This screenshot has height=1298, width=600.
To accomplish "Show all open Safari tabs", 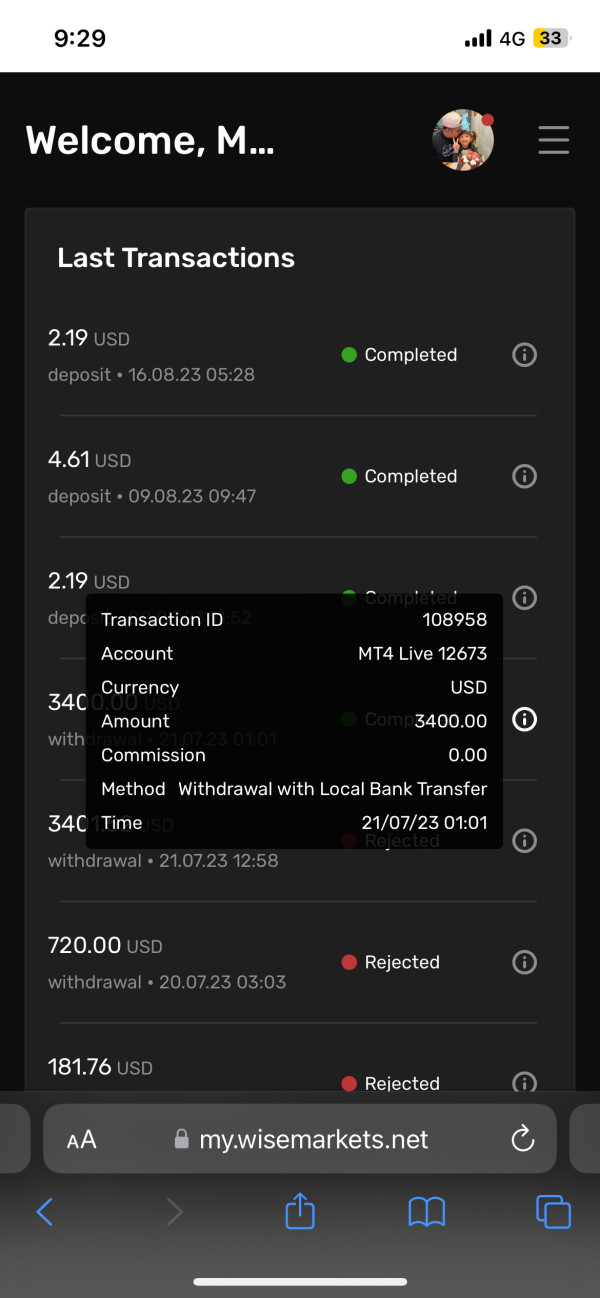I will click(553, 1212).
